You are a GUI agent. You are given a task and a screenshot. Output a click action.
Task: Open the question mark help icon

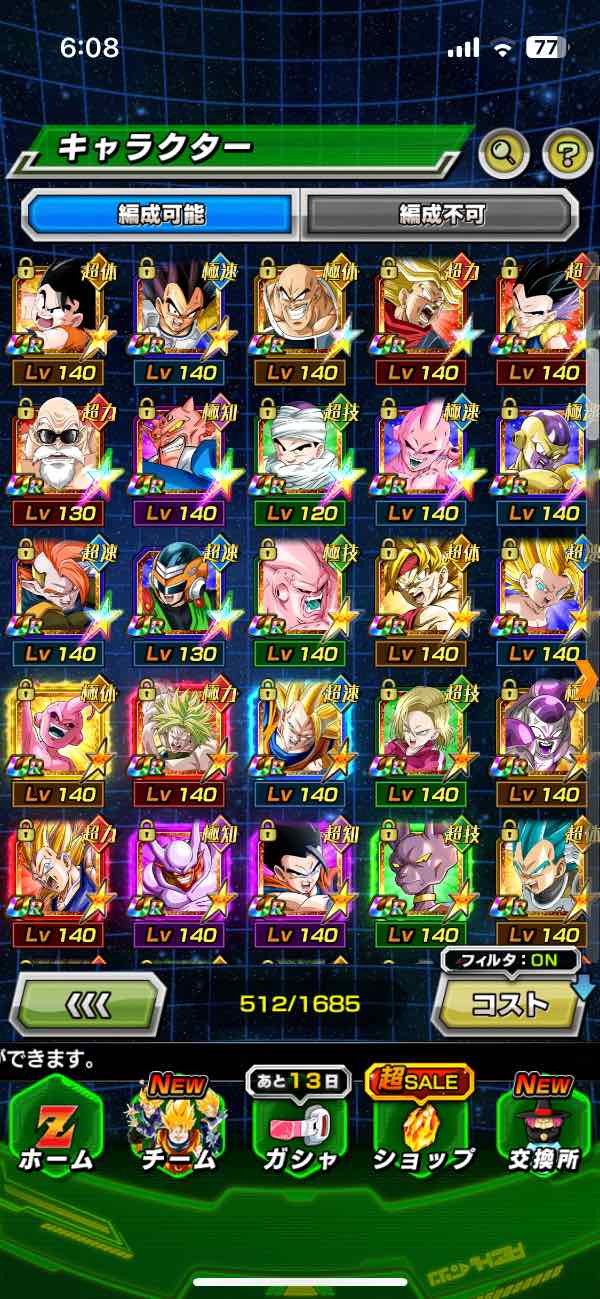567,153
